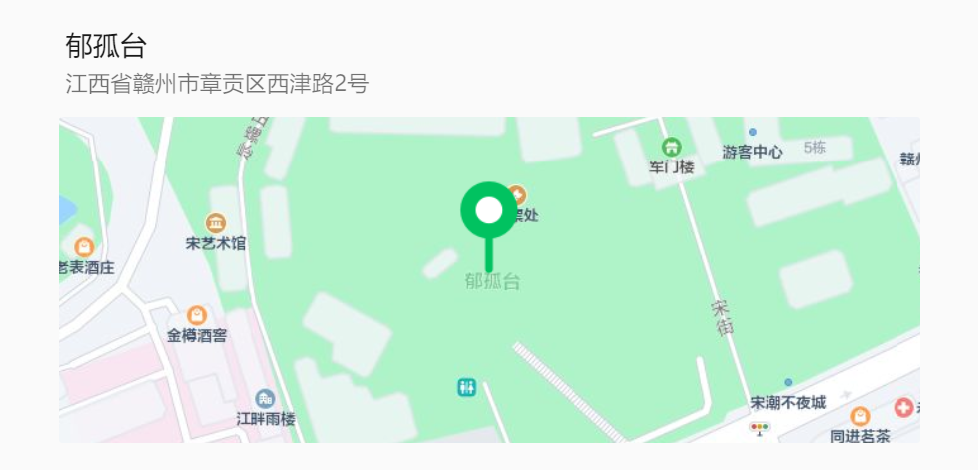Open the 郁孤台 location map
This screenshot has height=470, width=978.
[x=489, y=280]
